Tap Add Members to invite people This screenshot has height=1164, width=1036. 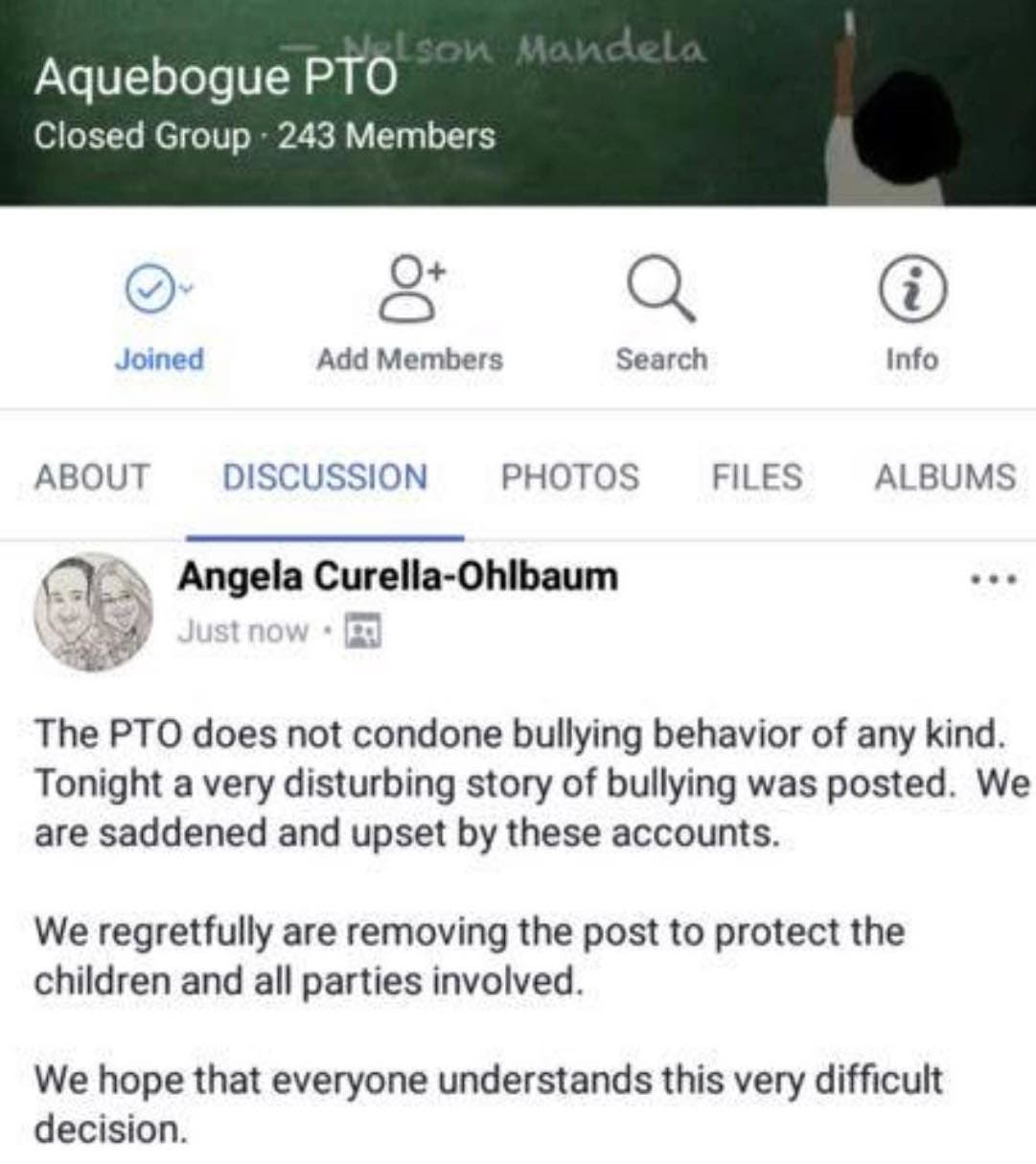pyautogui.click(x=409, y=314)
